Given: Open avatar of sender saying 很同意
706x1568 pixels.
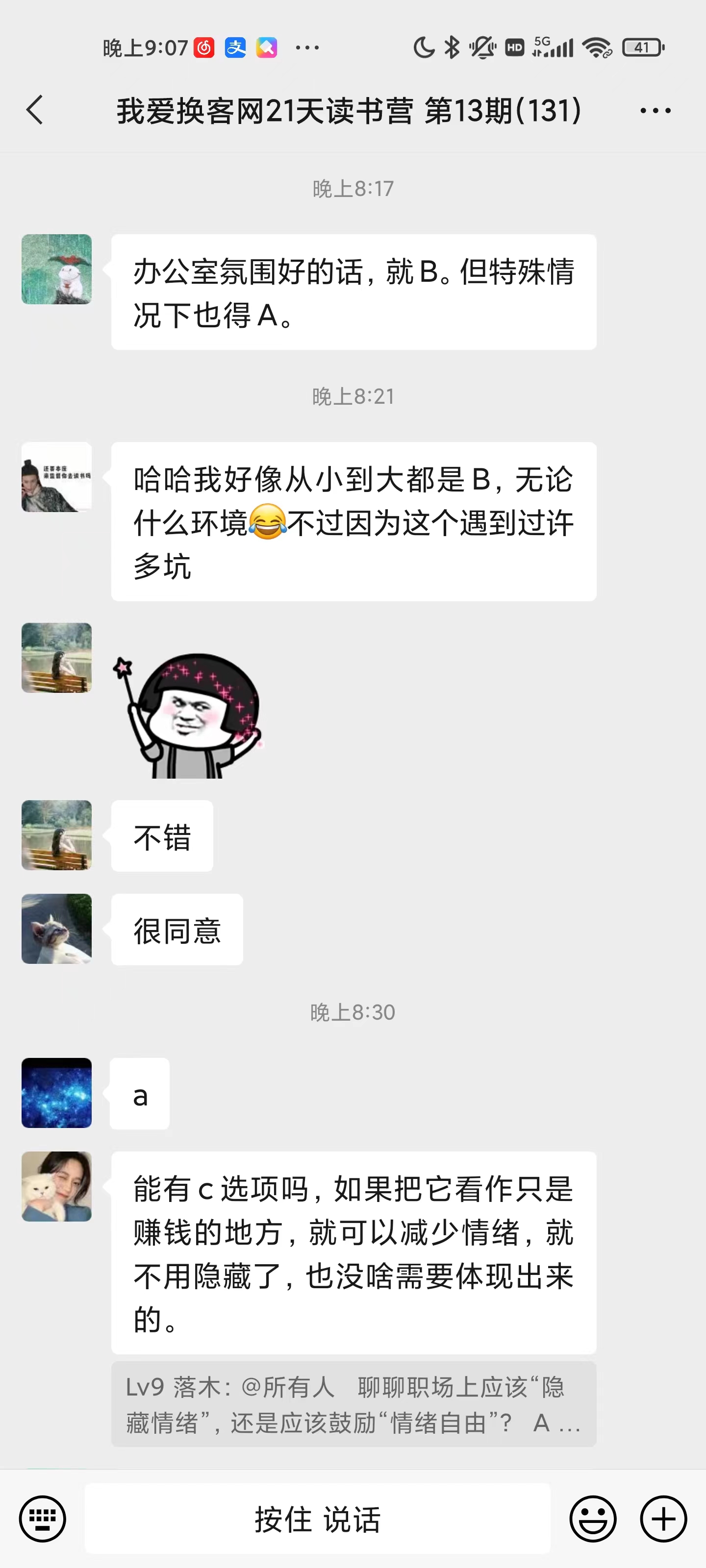Looking at the screenshot, I should 57,928.
